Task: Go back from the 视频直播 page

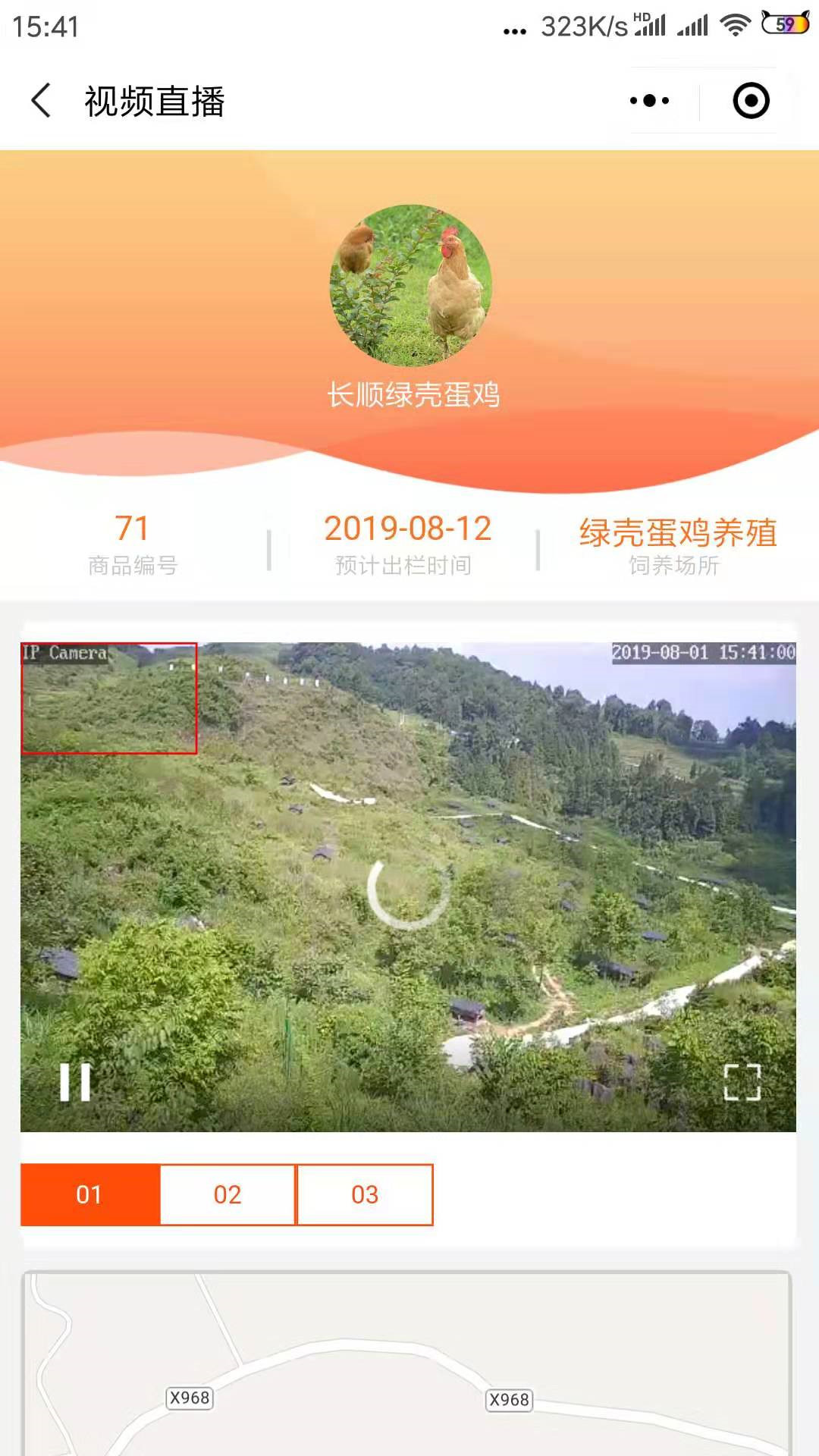Action: 42,101
